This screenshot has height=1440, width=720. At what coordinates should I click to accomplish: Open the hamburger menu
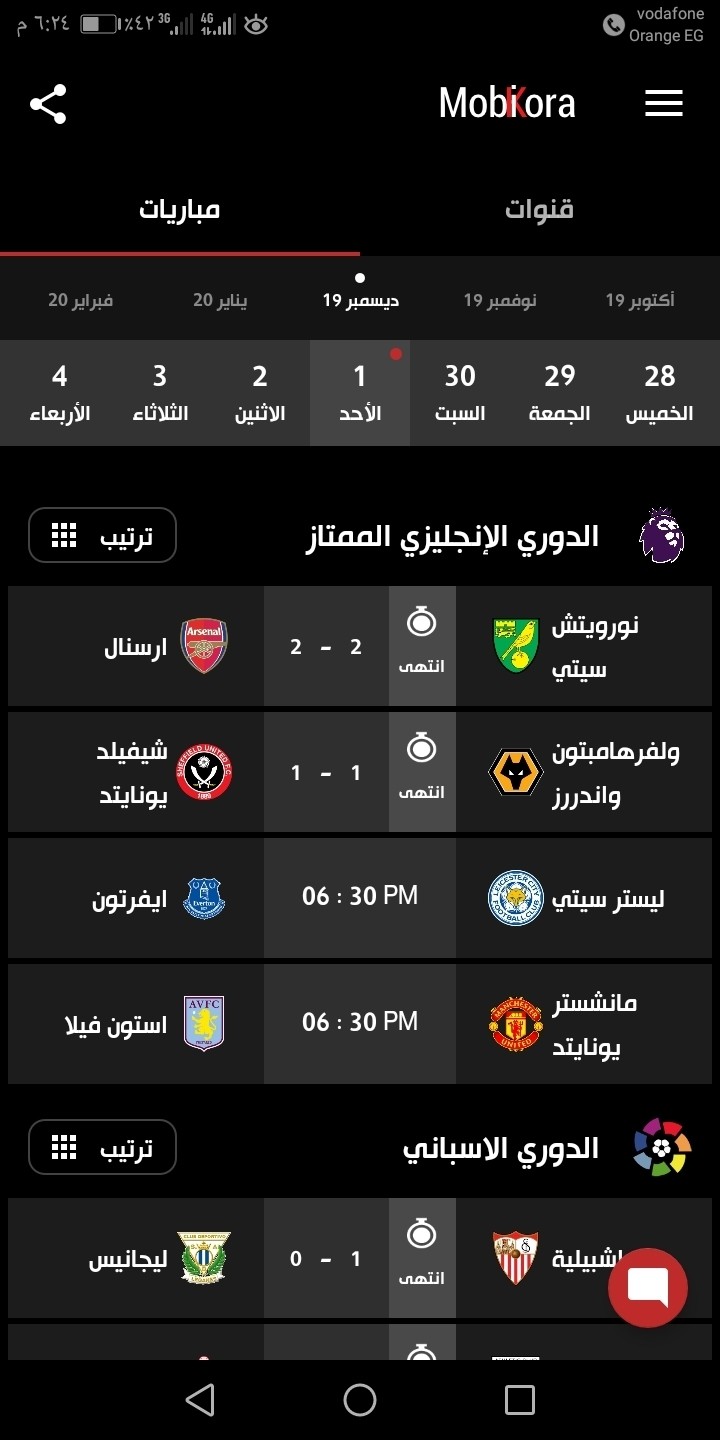(663, 103)
